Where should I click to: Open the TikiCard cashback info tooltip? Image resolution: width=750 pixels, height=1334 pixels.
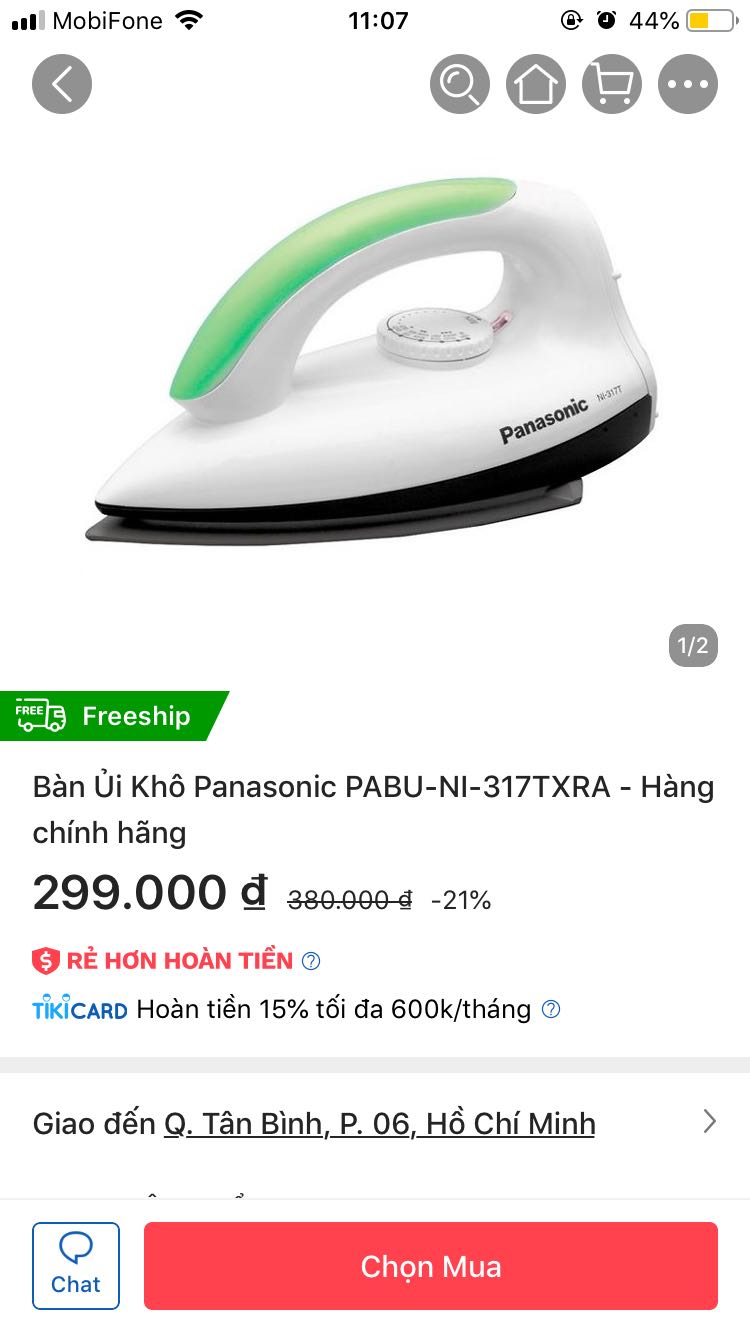tap(549, 1009)
